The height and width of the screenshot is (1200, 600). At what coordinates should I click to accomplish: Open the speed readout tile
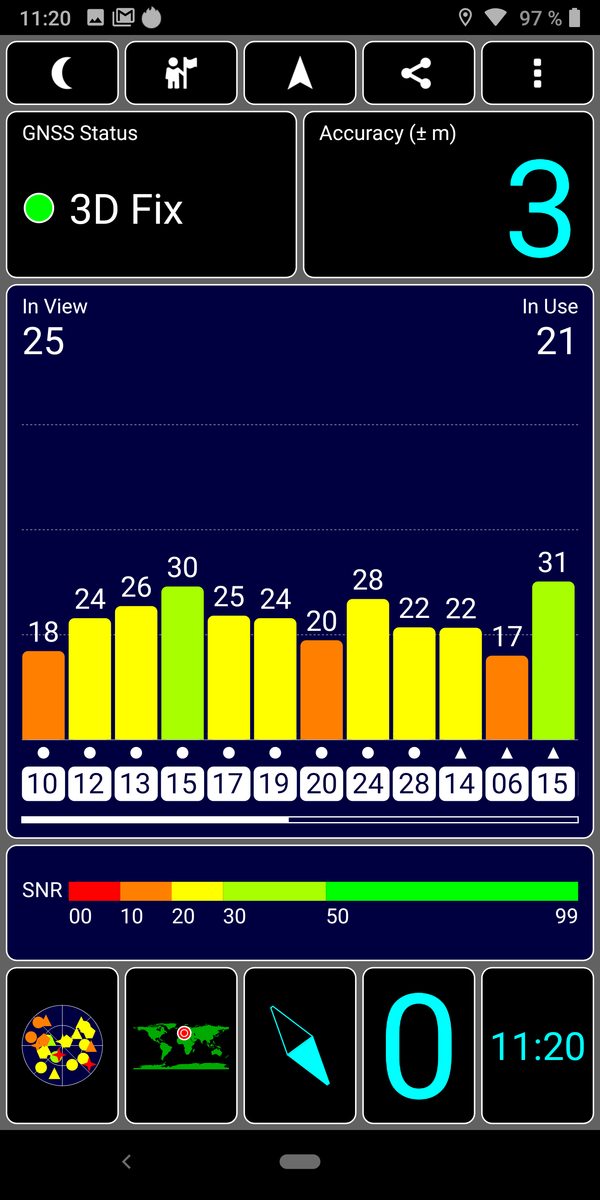click(418, 1045)
